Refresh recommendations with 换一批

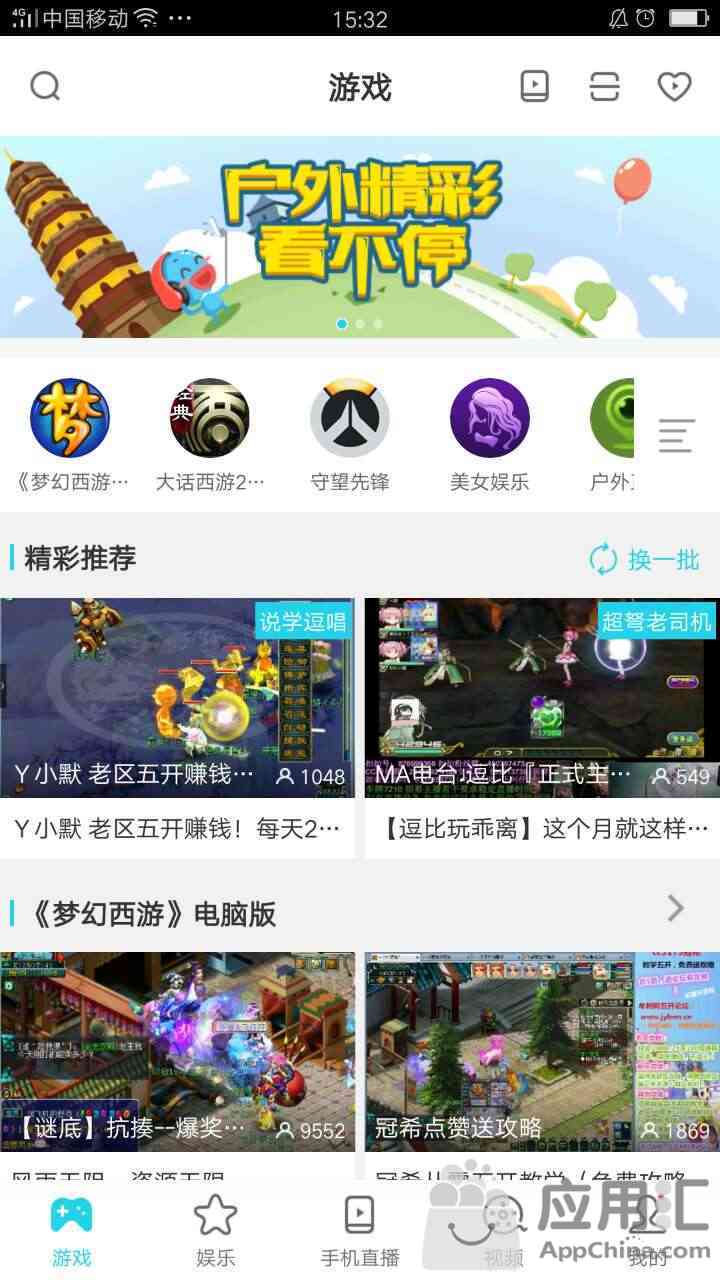pyautogui.click(x=644, y=559)
